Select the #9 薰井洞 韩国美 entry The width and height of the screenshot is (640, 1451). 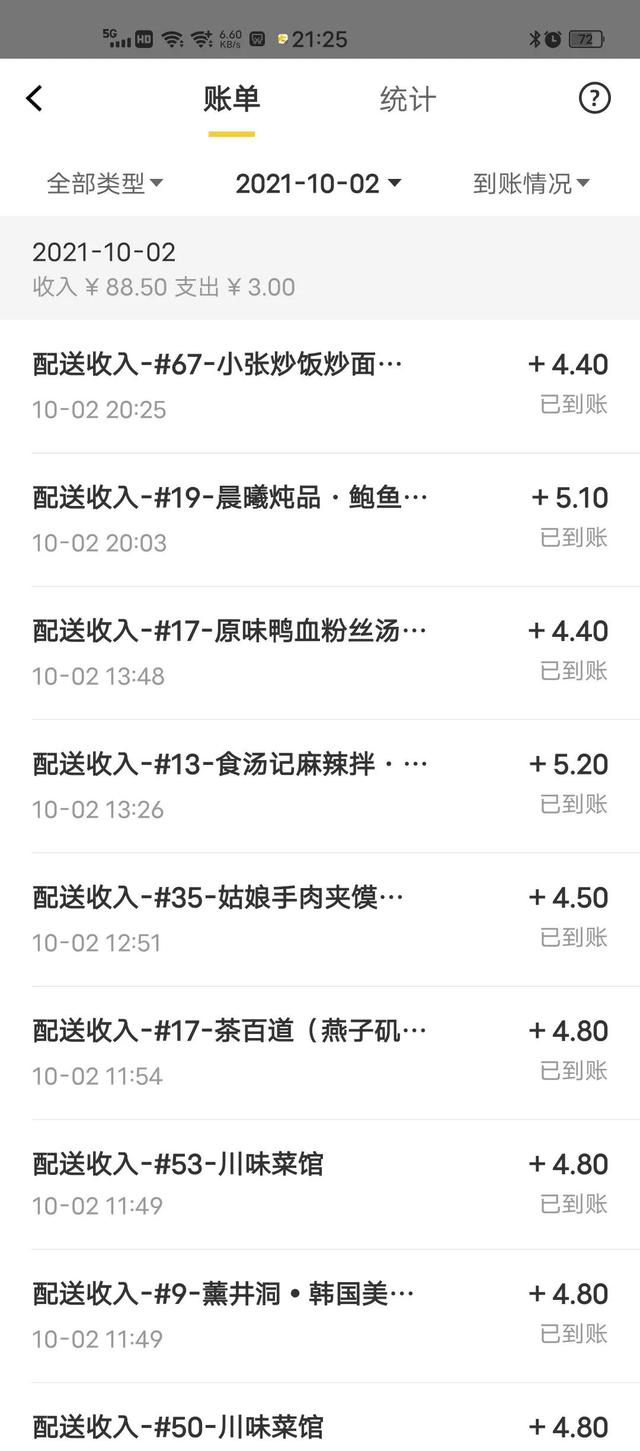(320, 1315)
